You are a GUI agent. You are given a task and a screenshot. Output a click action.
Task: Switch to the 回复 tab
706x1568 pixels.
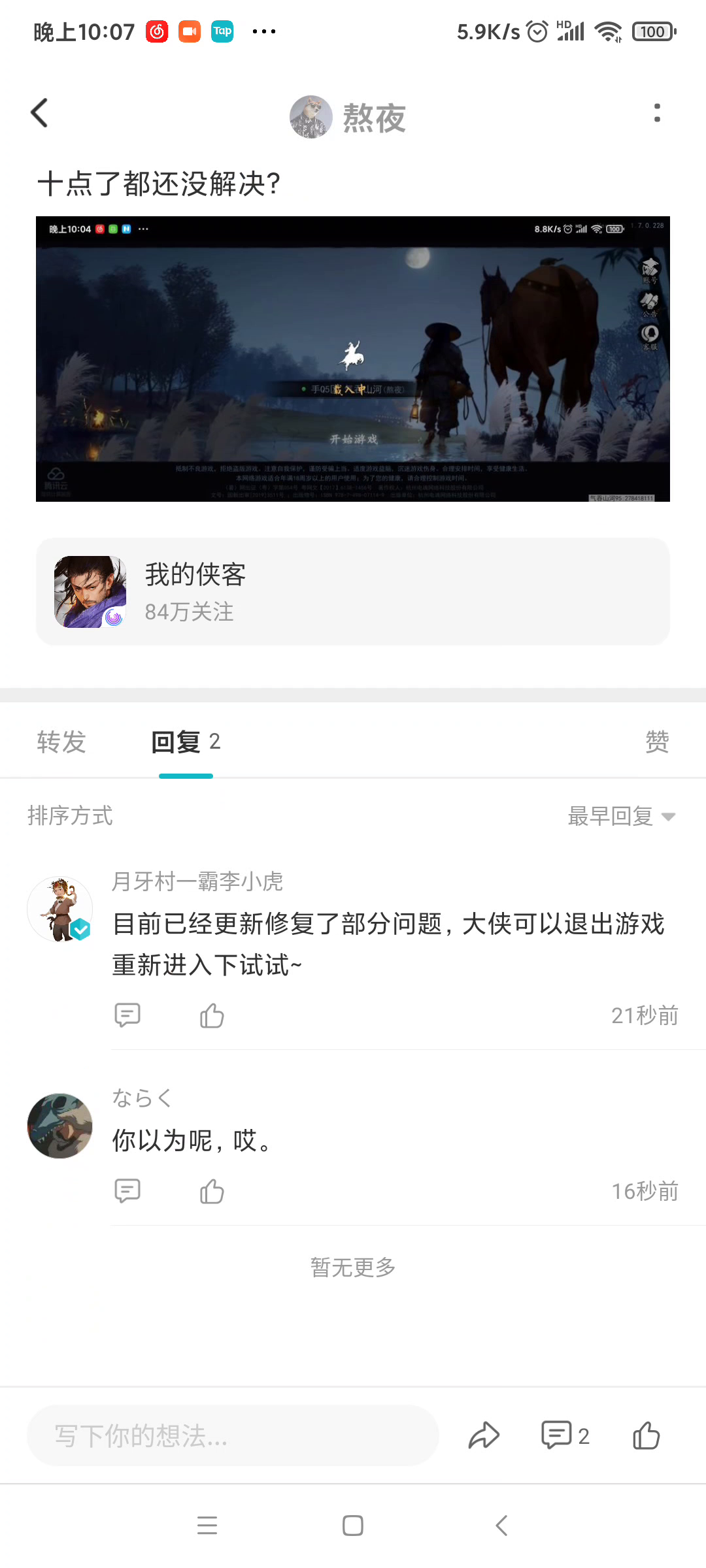(x=186, y=742)
